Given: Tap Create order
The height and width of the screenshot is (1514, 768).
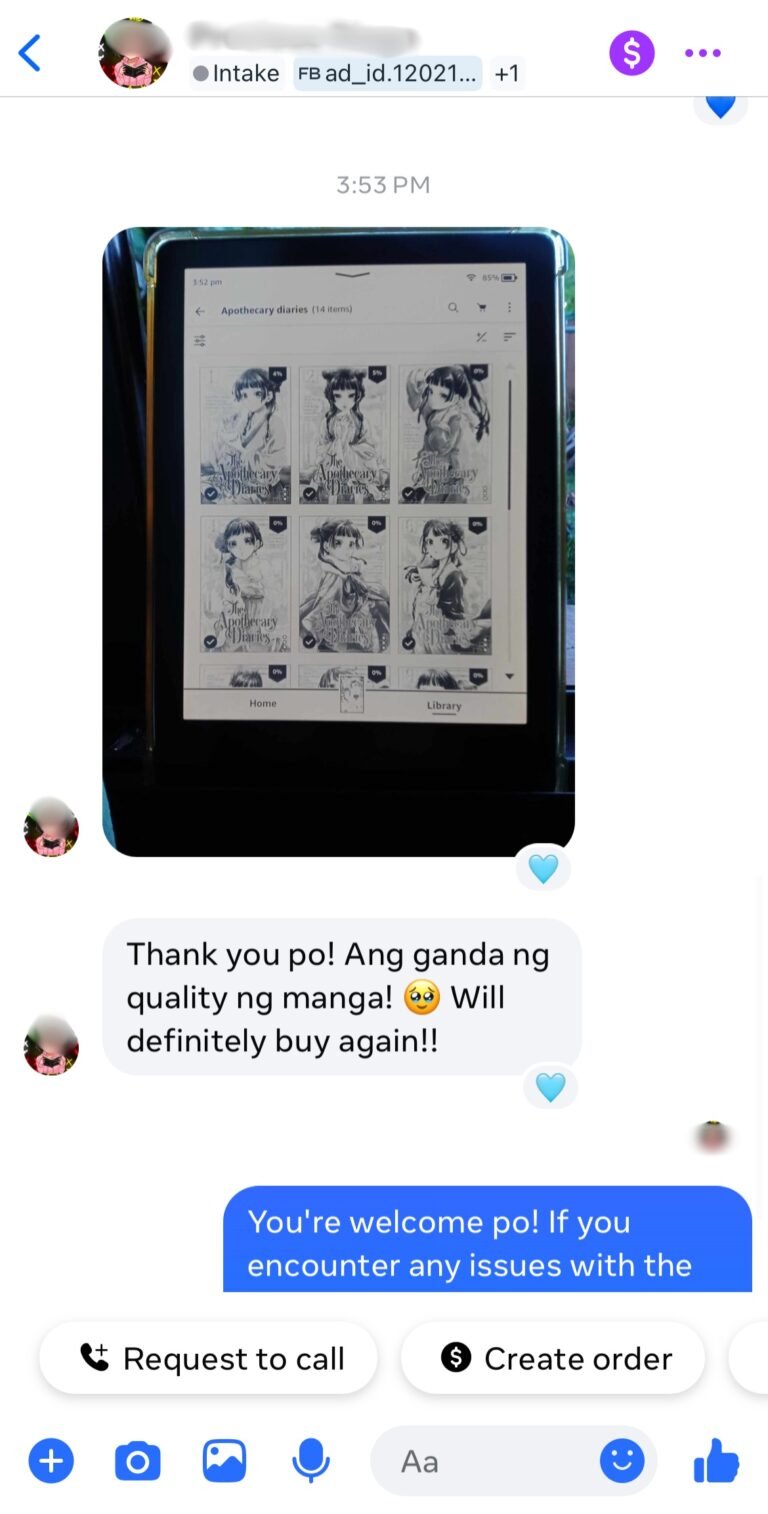Looking at the screenshot, I should tap(553, 1358).
